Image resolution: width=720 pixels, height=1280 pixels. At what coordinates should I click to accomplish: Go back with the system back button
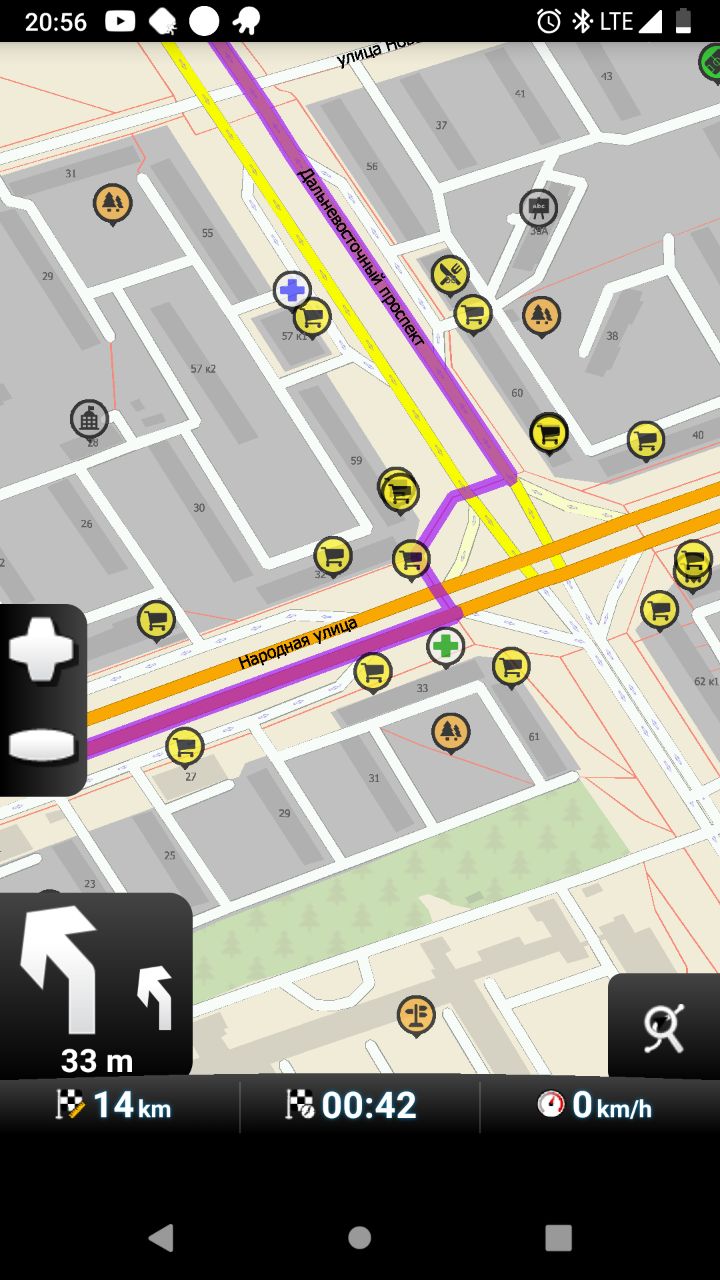[x=160, y=1237]
